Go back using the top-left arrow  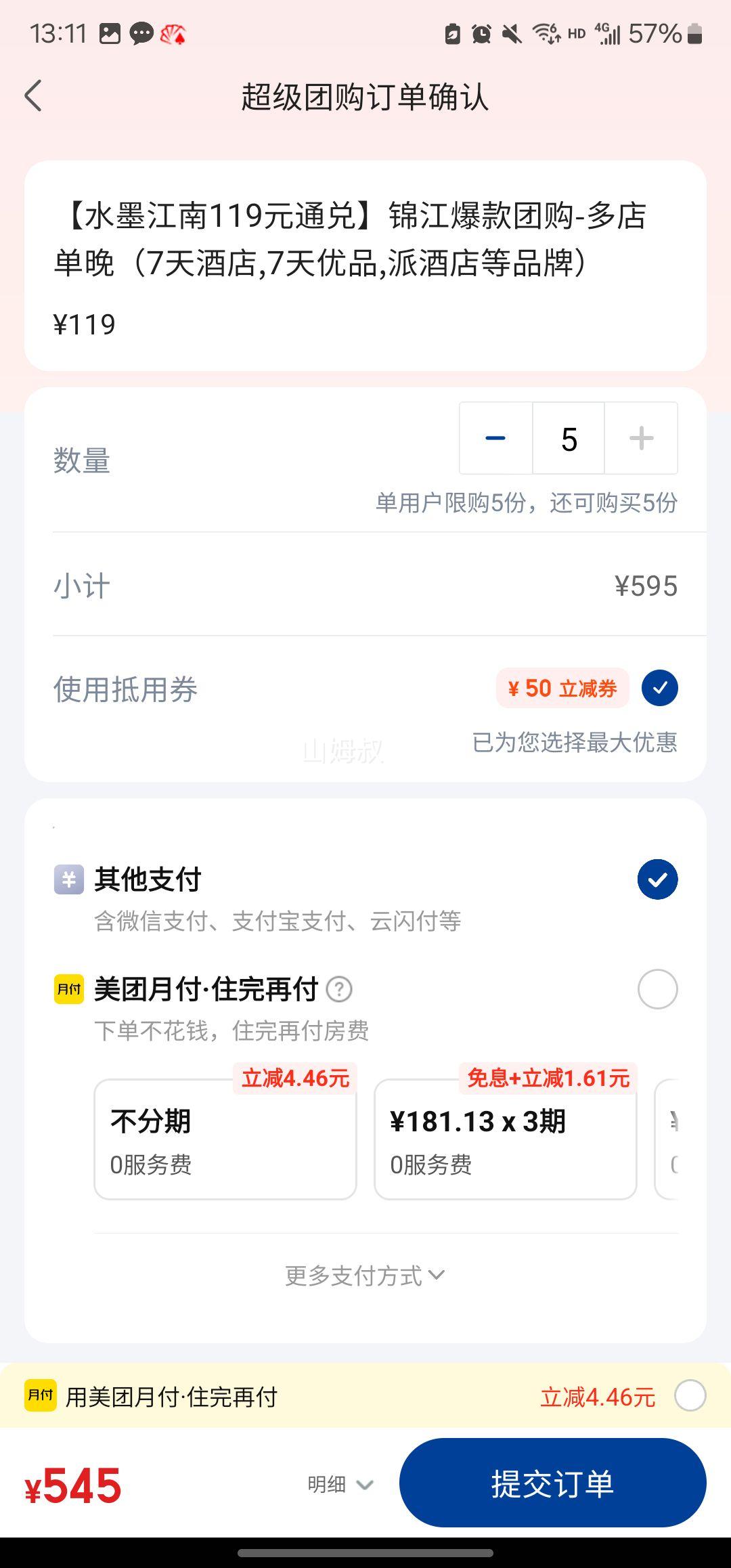[x=32, y=96]
